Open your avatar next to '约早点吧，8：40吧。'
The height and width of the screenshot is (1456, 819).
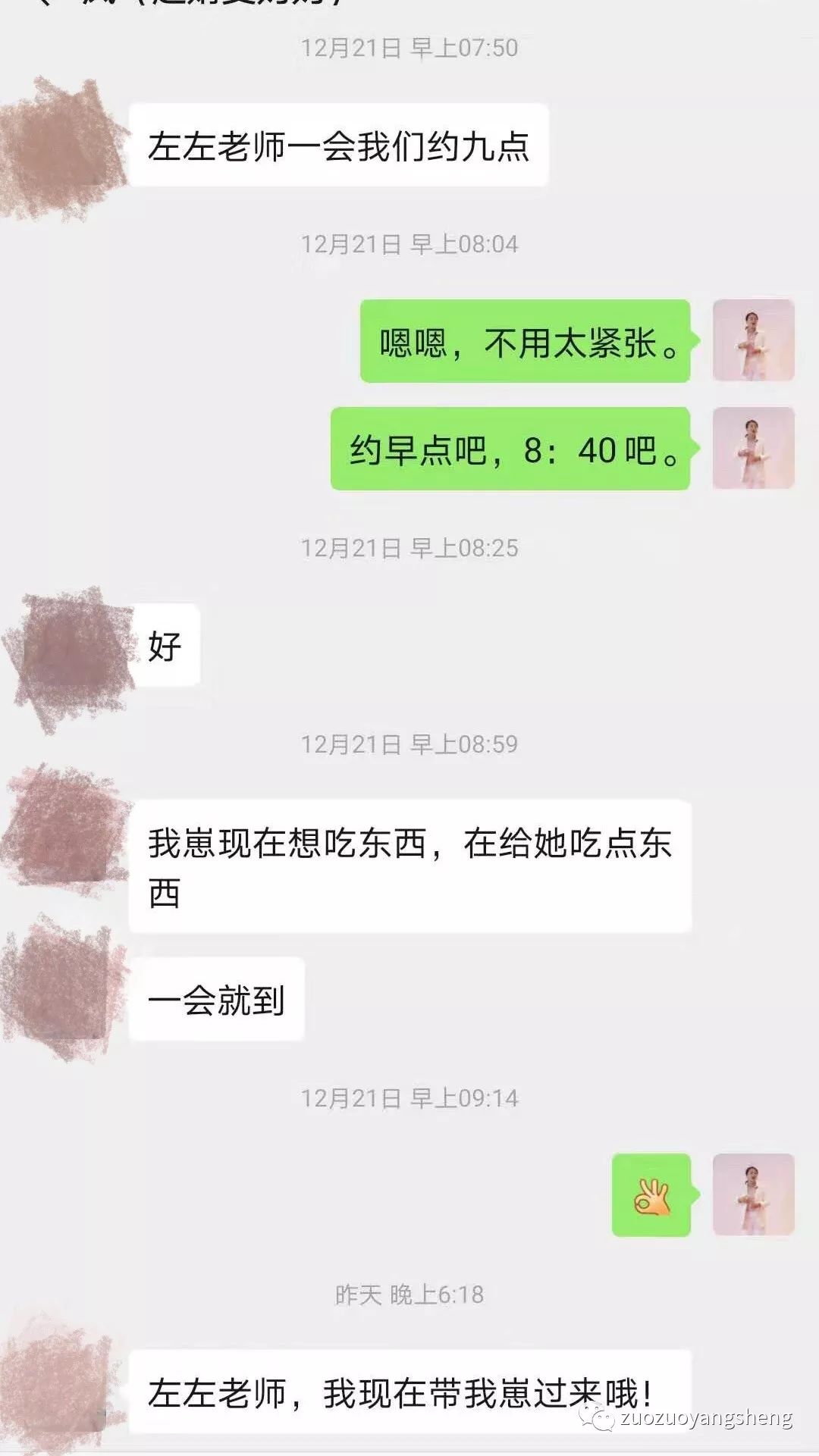[755, 447]
